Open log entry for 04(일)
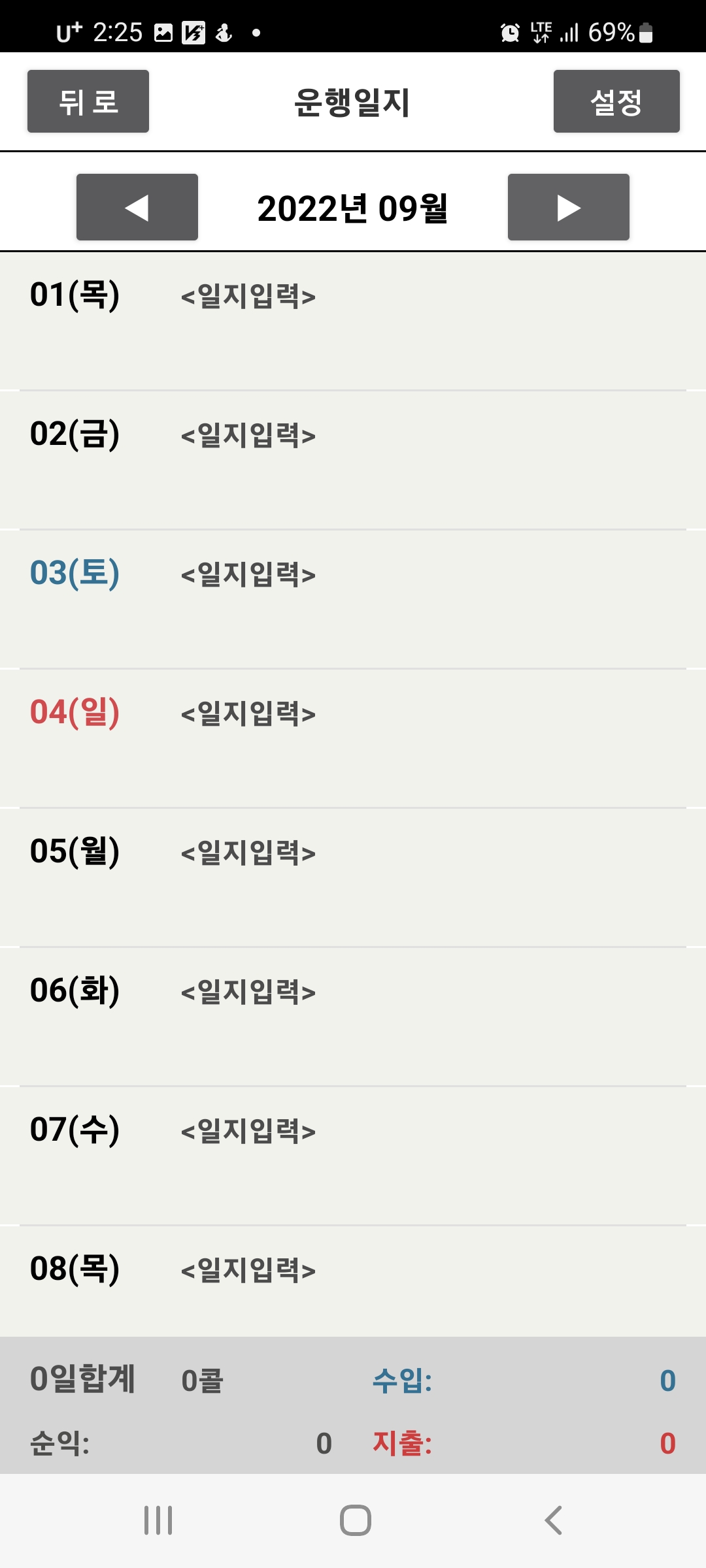This screenshot has width=706, height=1568. click(248, 713)
